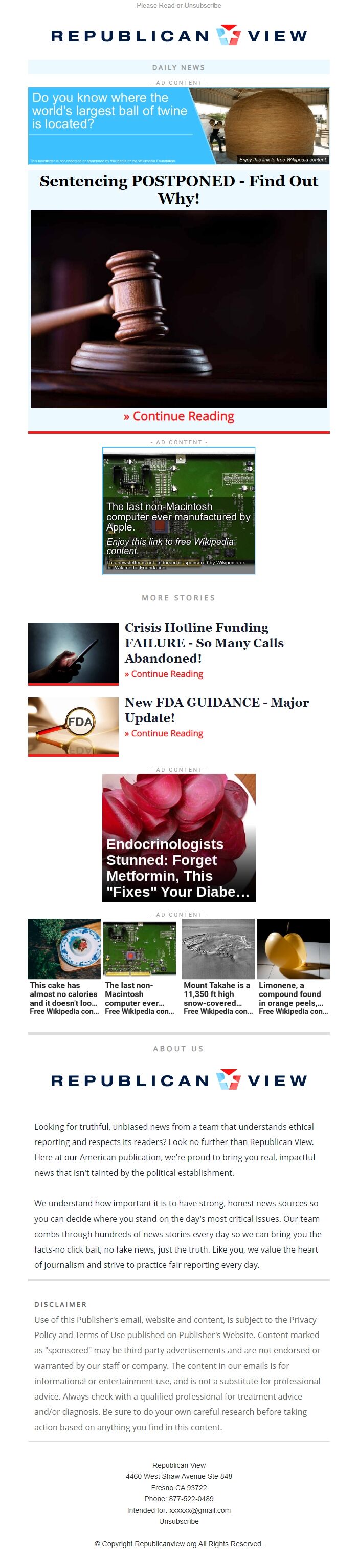Tap the gavel image of the lead story

coord(178,309)
